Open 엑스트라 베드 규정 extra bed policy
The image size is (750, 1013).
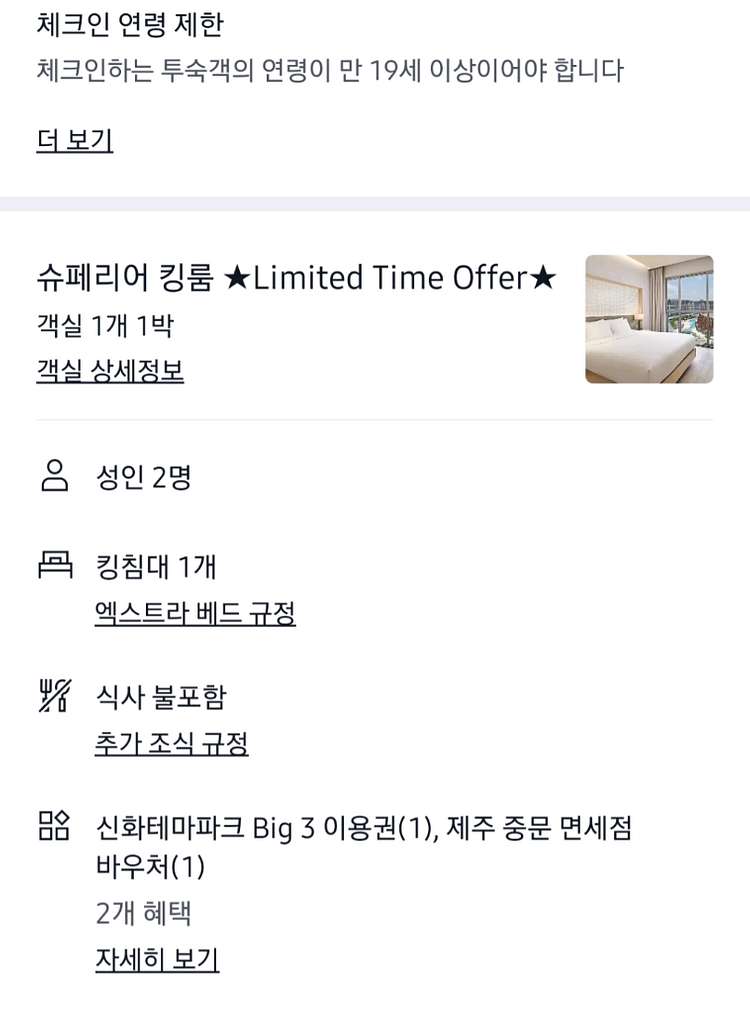click(195, 613)
